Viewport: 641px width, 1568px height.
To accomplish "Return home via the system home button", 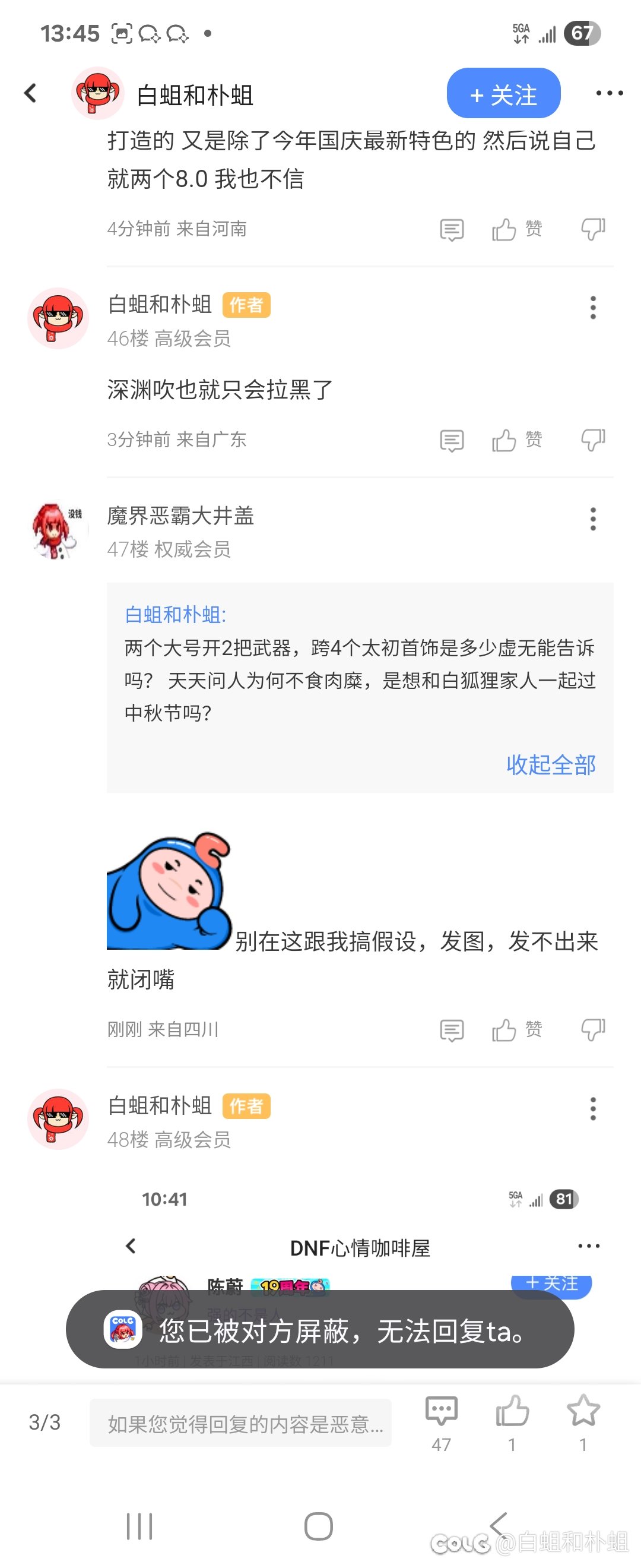I will click(318, 1526).
